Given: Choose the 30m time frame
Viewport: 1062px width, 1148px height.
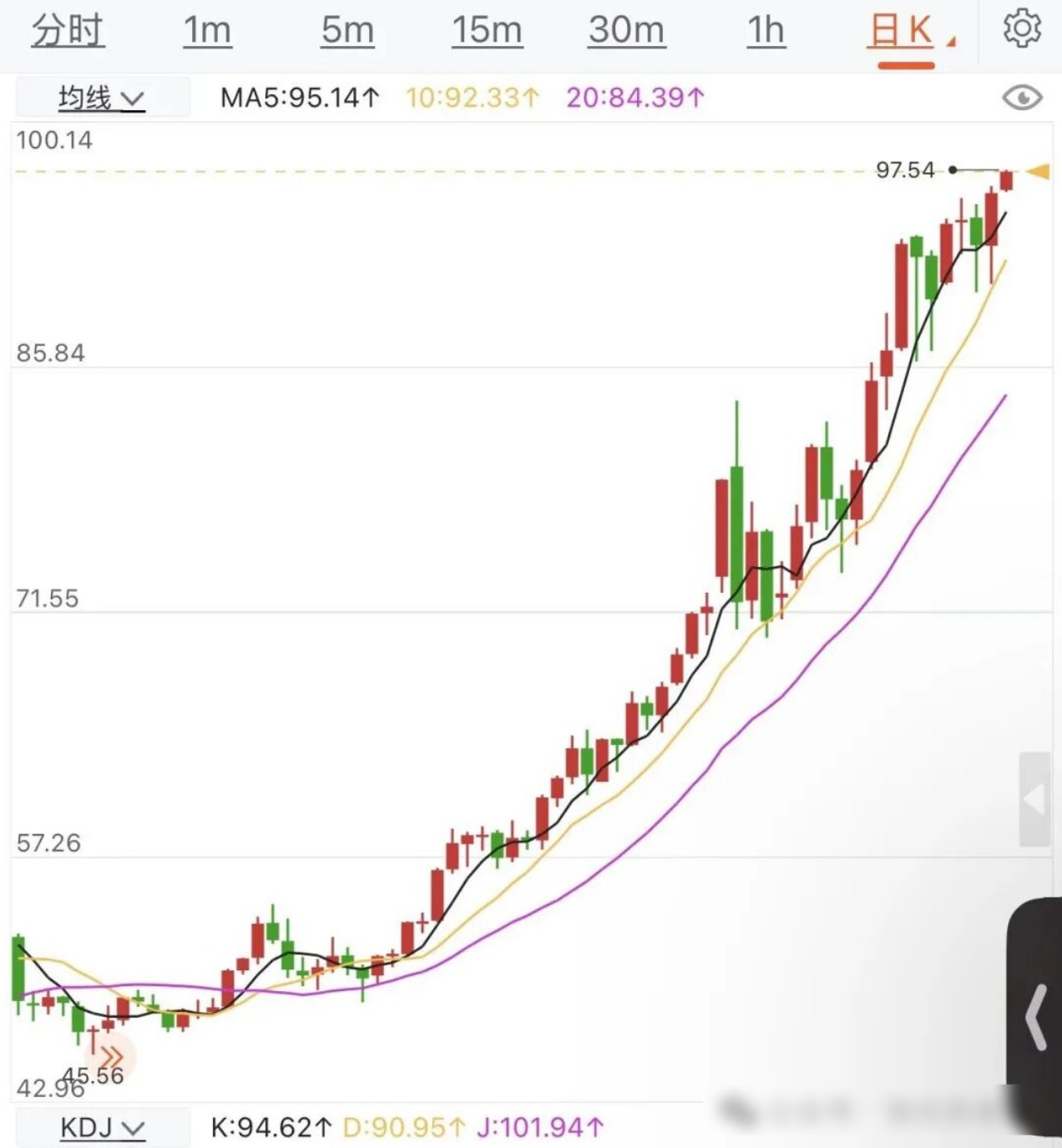Looking at the screenshot, I should pos(626,31).
